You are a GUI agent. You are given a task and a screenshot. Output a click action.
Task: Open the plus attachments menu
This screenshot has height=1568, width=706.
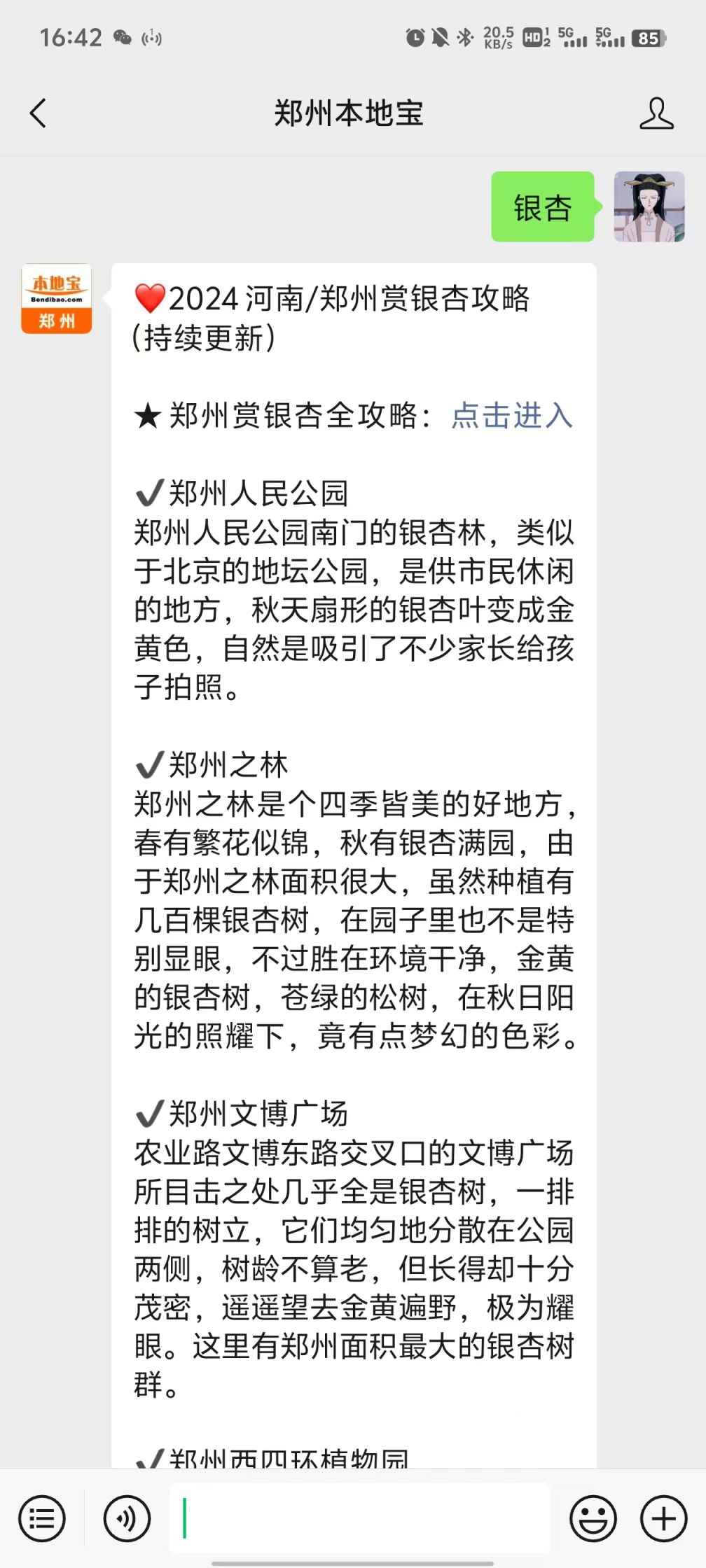click(x=664, y=1518)
